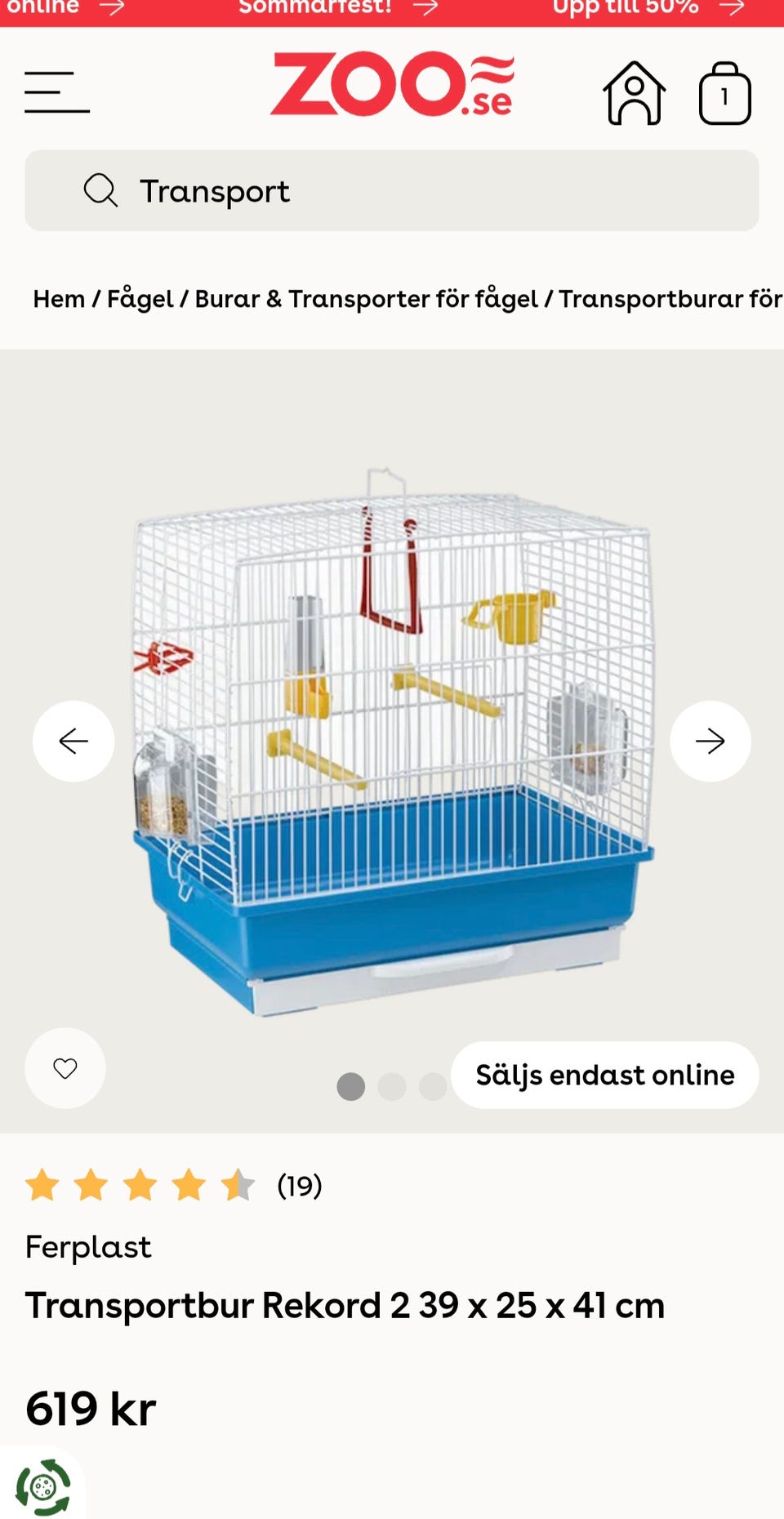Tap the Transport search field
The width and height of the screenshot is (784, 1519).
[392, 190]
